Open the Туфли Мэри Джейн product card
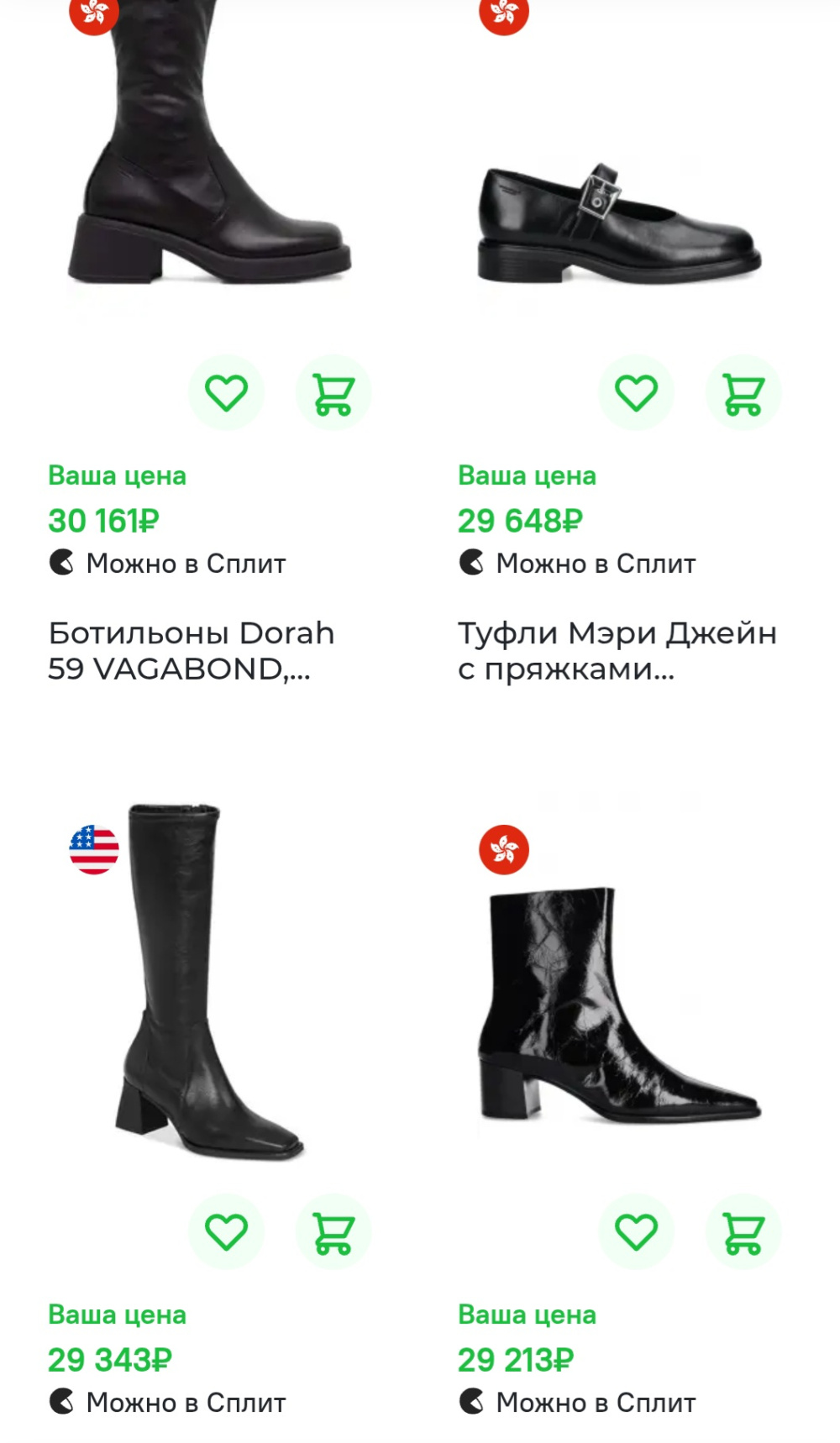840x1443 pixels. coord(617,651)
